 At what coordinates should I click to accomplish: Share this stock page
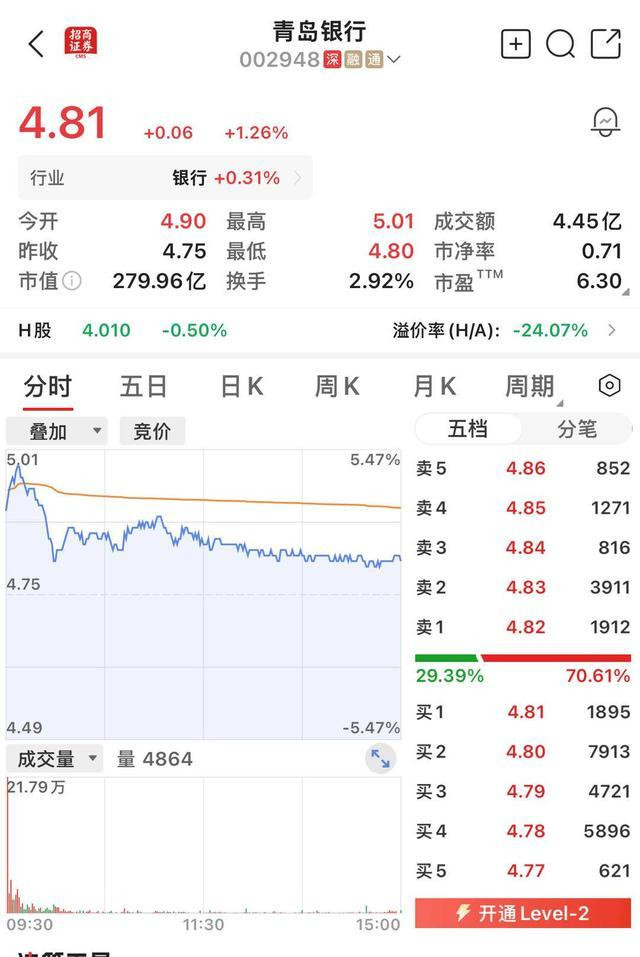pyautogui.click(x=606, y=44)
